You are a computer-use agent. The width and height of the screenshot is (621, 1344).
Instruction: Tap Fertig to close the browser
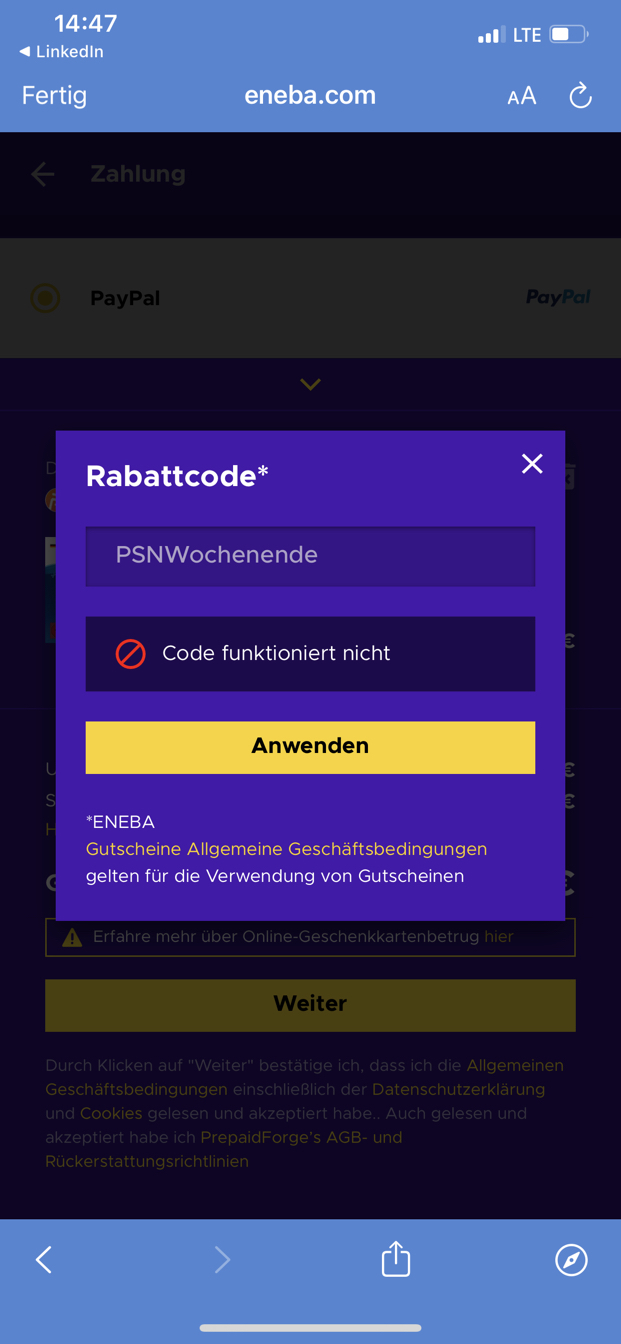tap(54, 96)
